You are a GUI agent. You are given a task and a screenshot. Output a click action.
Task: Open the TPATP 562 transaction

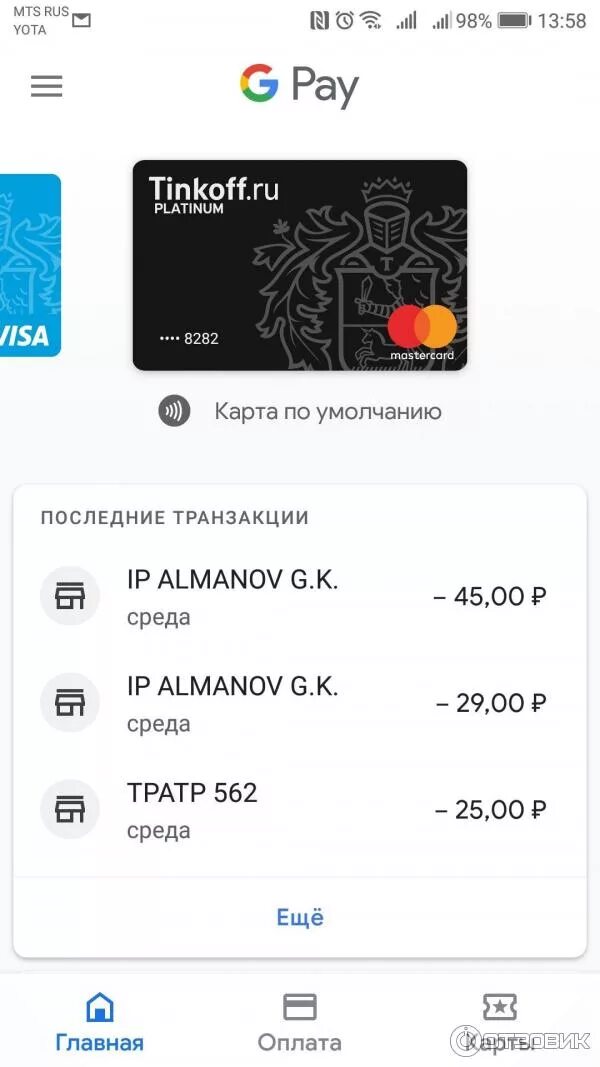(x=300, y=810)
